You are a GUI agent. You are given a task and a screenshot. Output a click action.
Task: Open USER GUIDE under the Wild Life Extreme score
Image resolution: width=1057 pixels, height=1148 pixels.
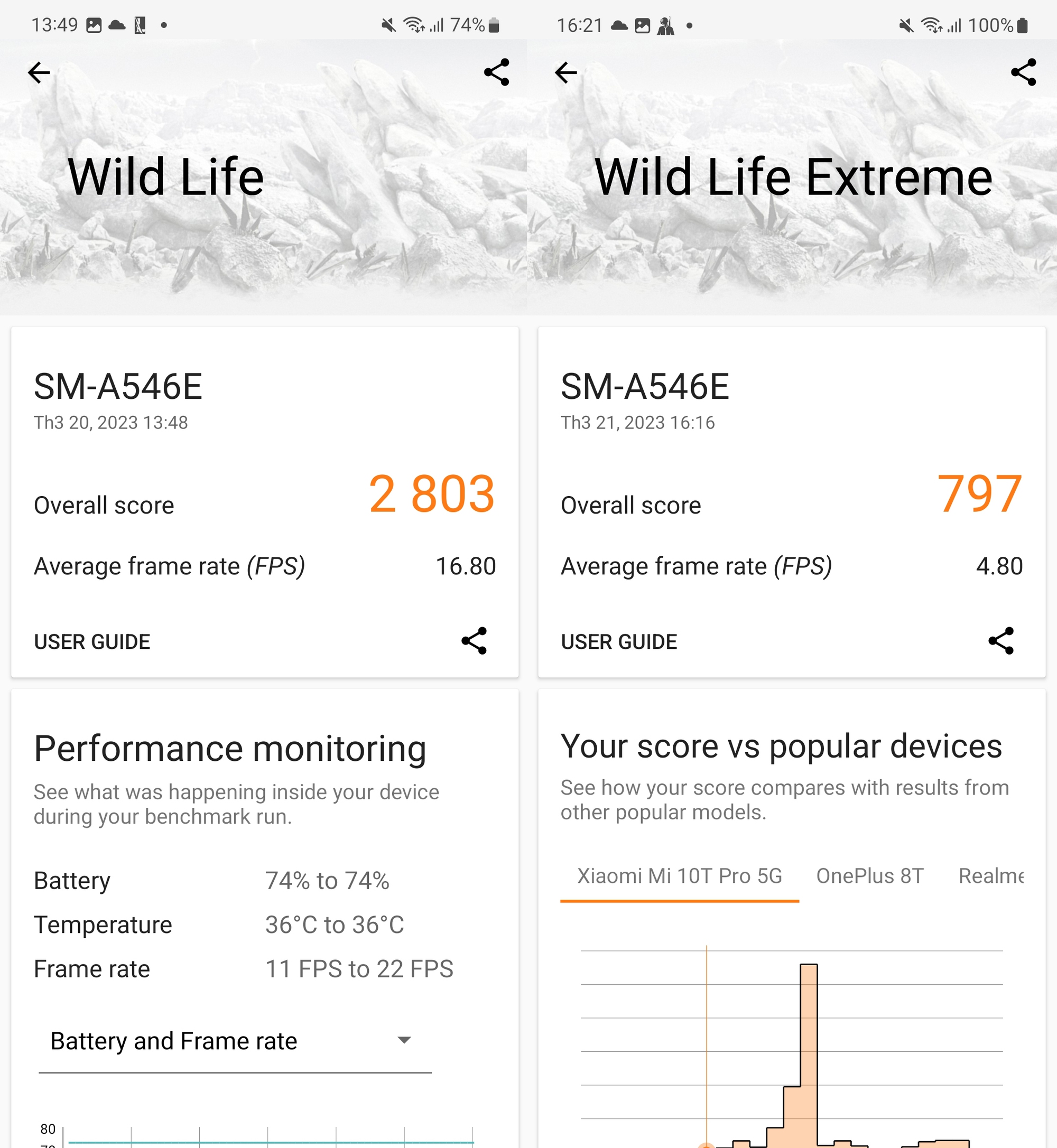(x=618, y=641)
